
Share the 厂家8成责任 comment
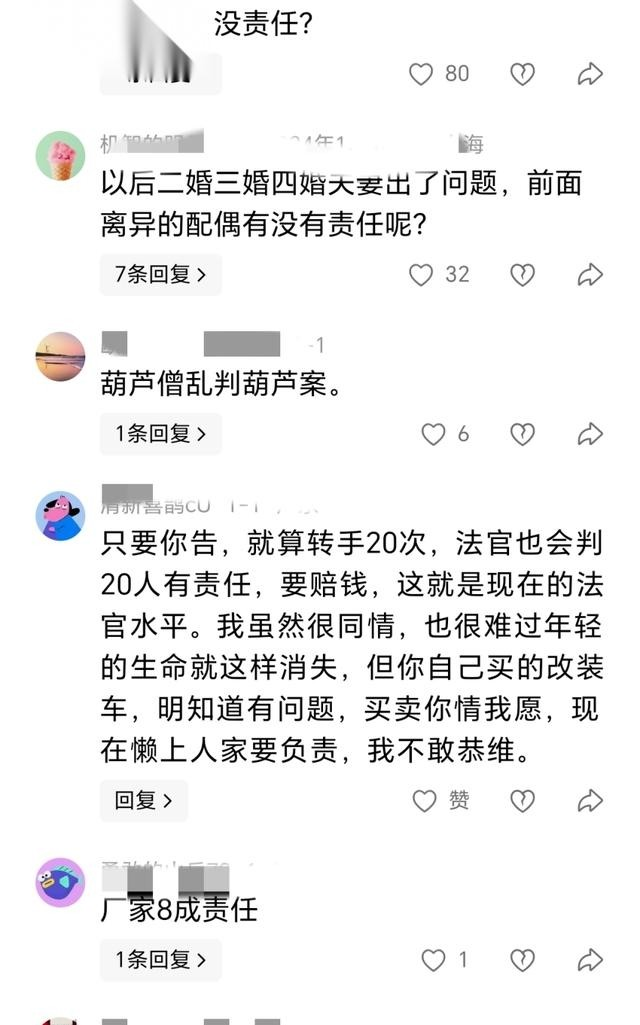590,960
